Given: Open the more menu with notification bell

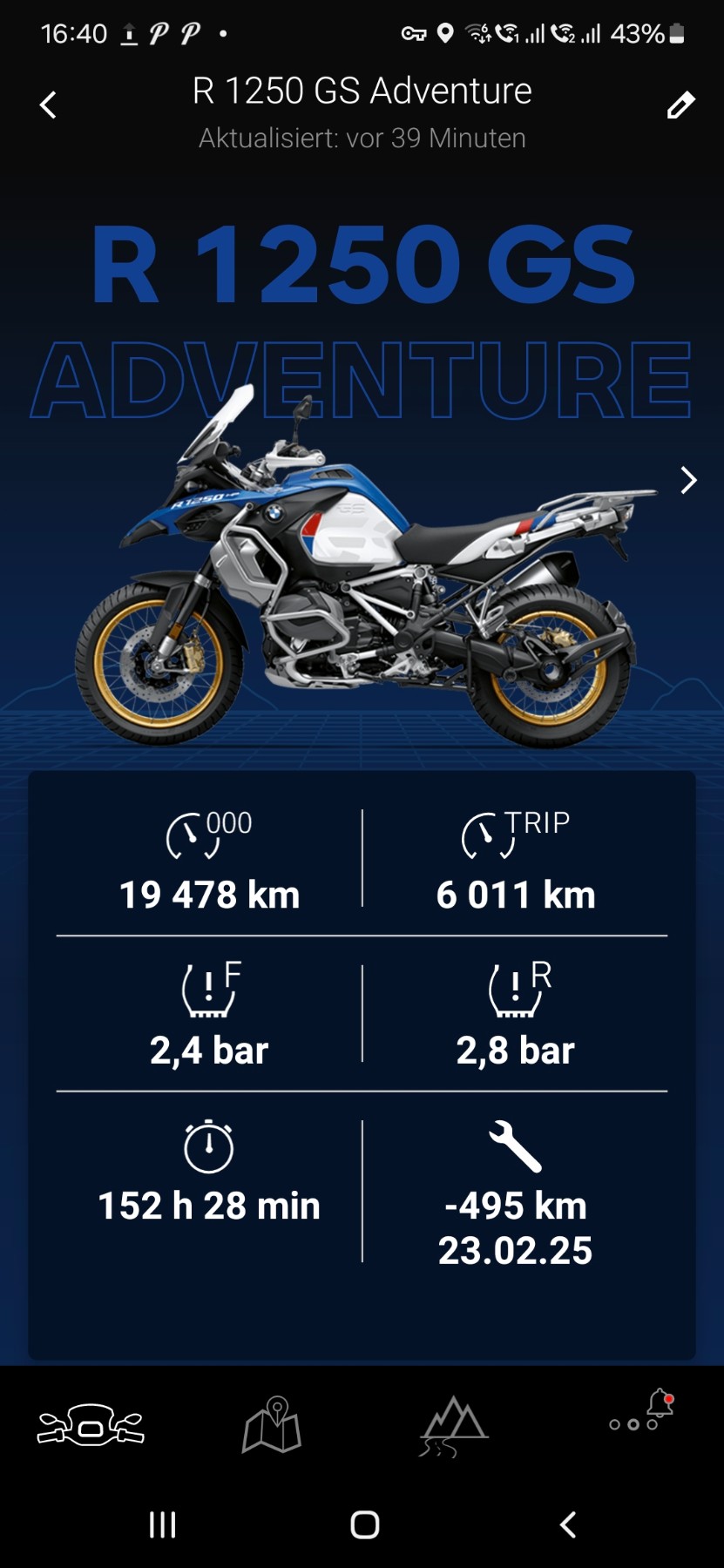Looking at the screenshot, I should coord(643,1415).
